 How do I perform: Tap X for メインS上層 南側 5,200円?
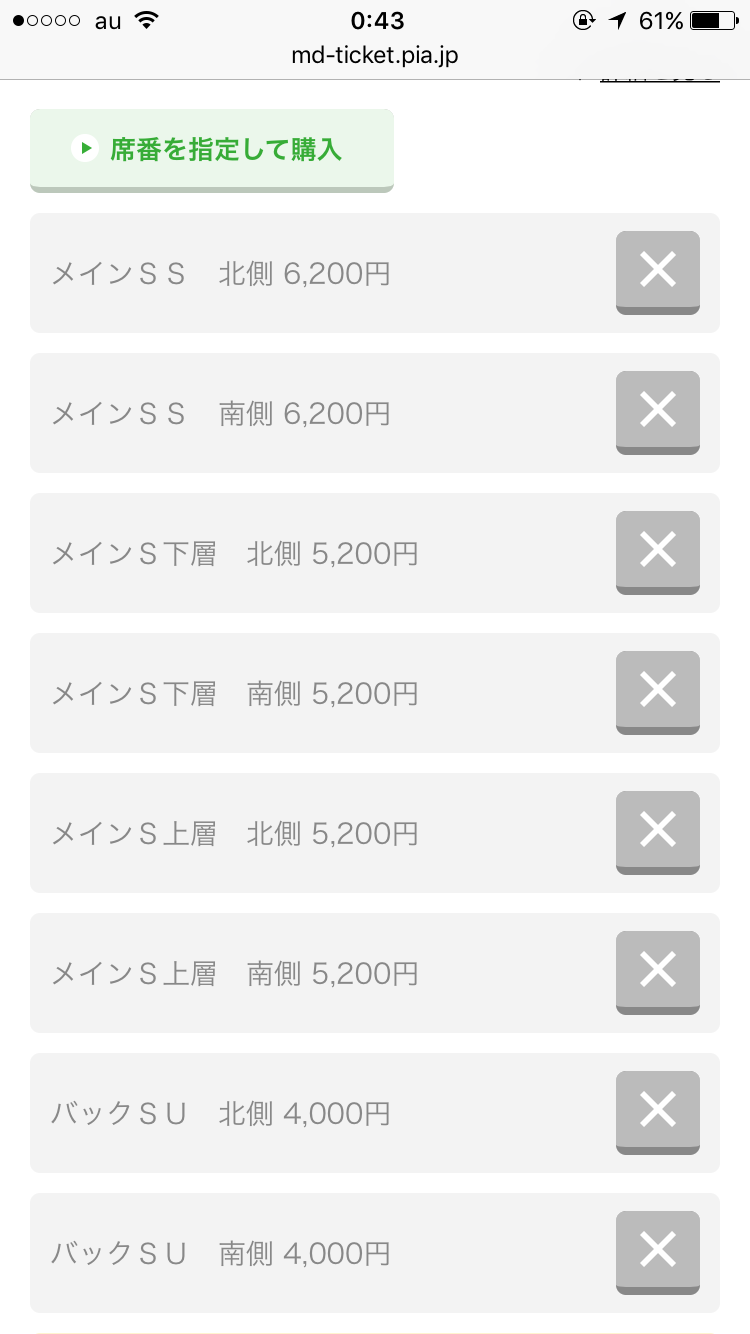(x=657, y=971)
